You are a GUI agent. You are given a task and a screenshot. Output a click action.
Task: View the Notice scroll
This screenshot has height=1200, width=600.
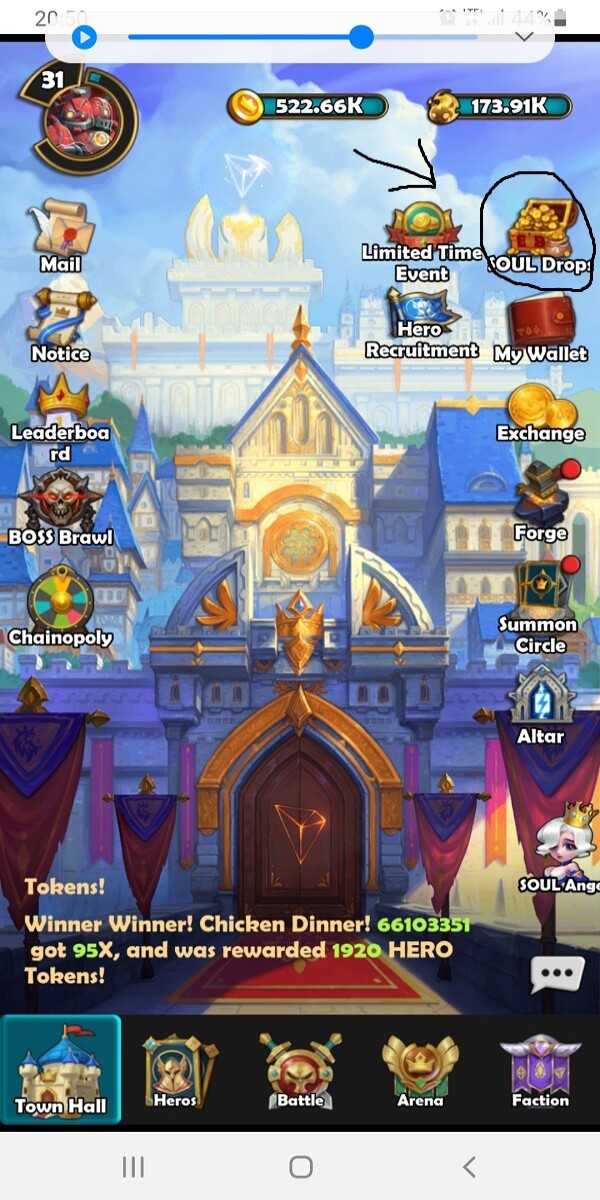click(61, 325)
